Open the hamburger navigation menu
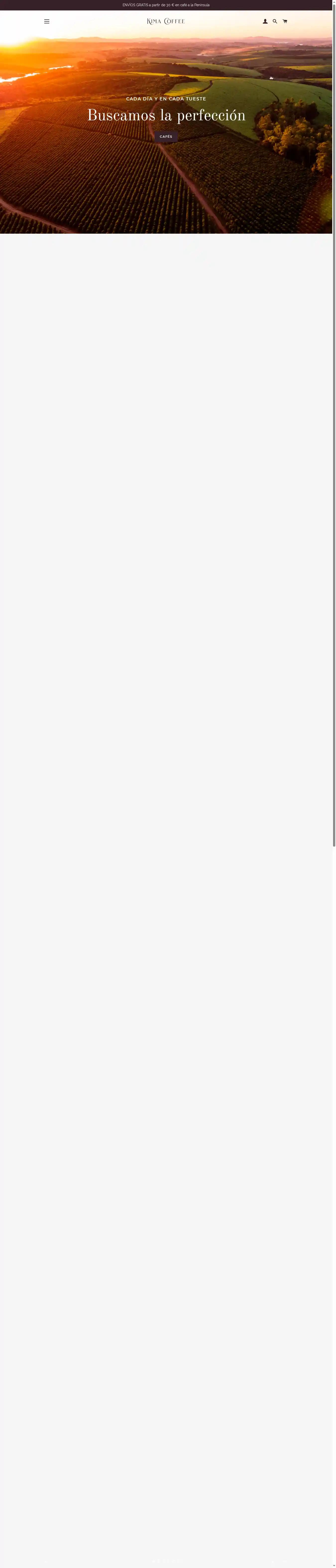Screen dimensions: 336x1568 coord(46,21)
